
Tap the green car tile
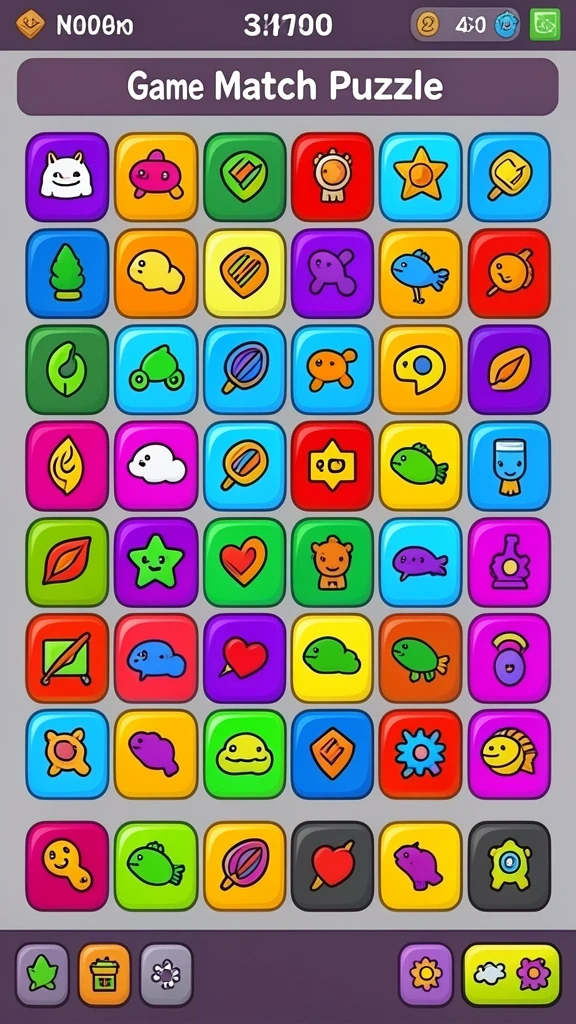(156, 370)
